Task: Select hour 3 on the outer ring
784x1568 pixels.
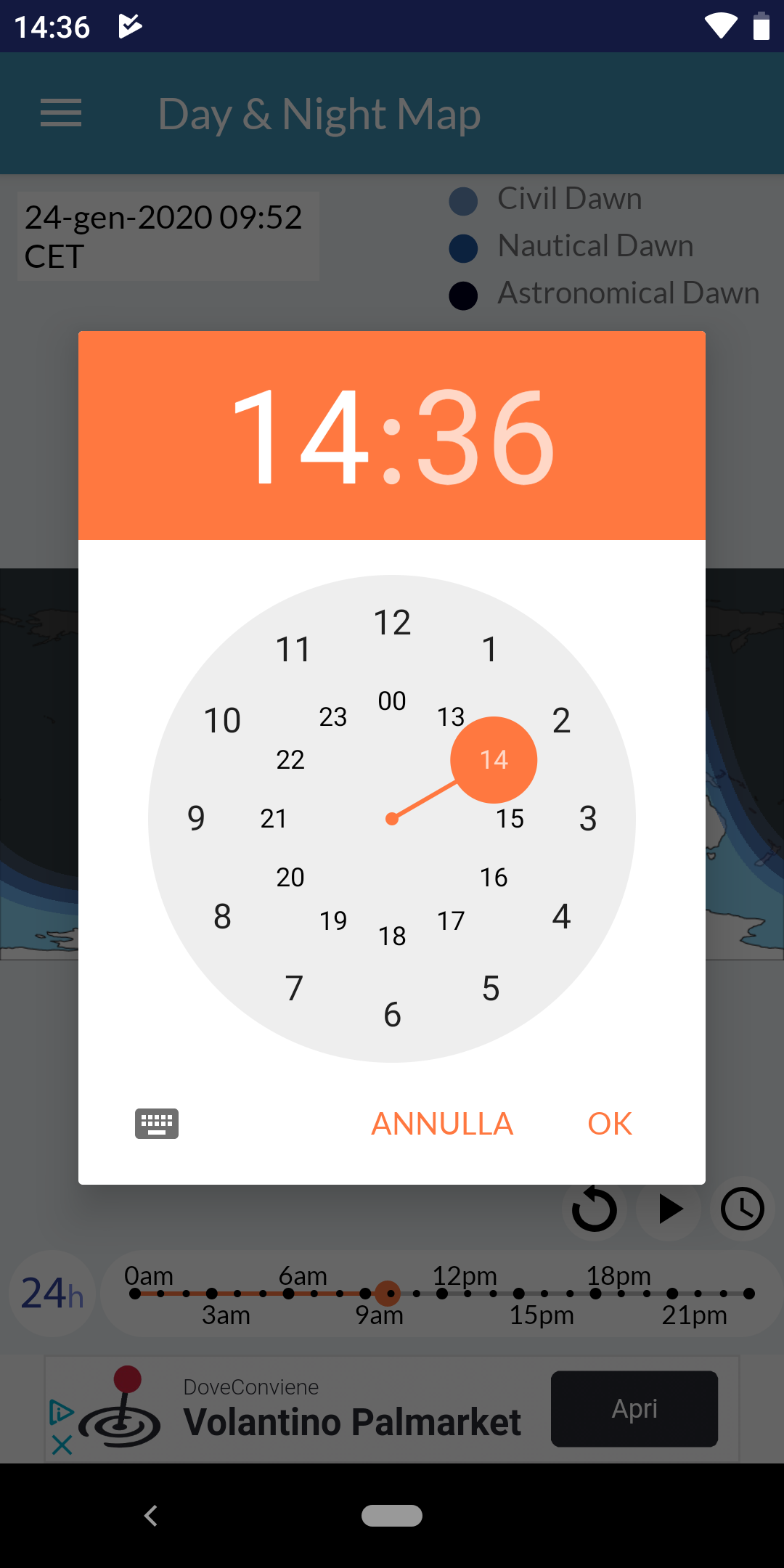Action: [x=588, y=818]
